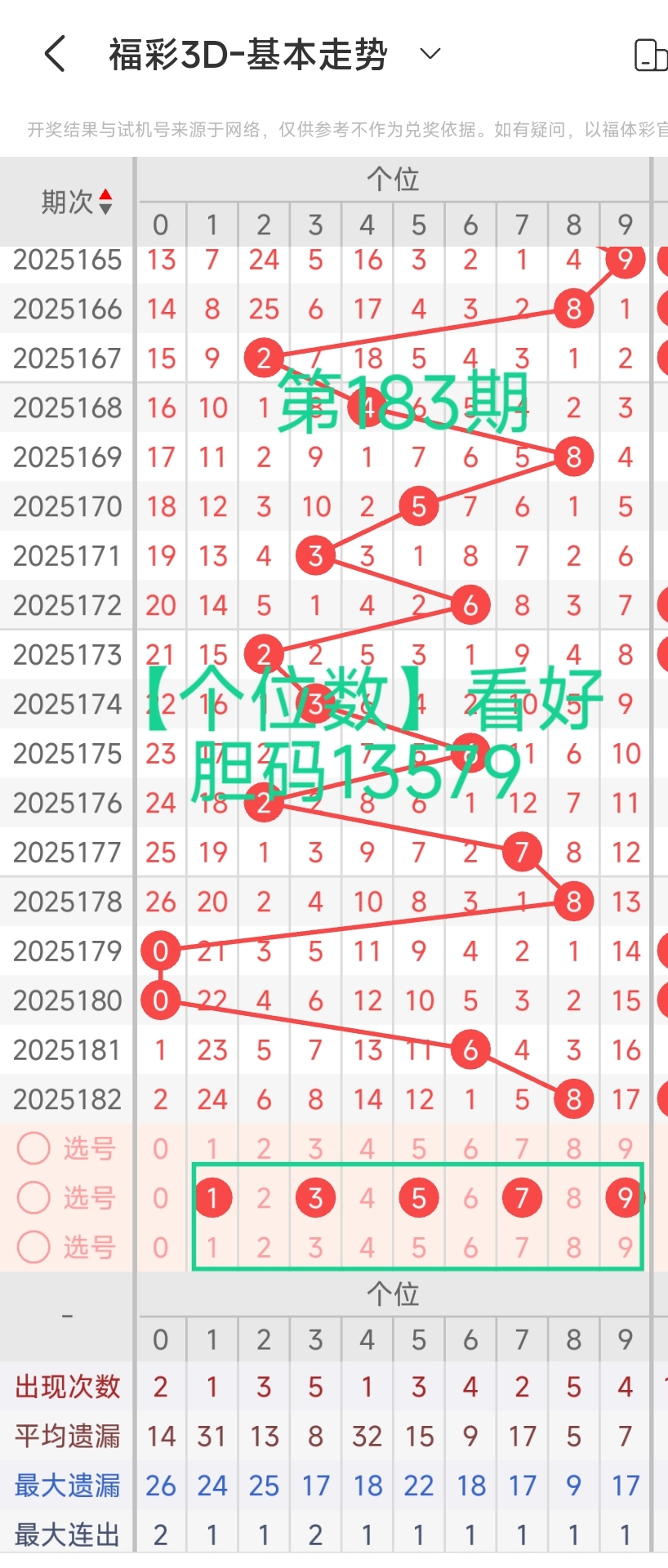Tap the 选号 circle beside the 1-3-5-7-9 picks

pos(34,1198)
